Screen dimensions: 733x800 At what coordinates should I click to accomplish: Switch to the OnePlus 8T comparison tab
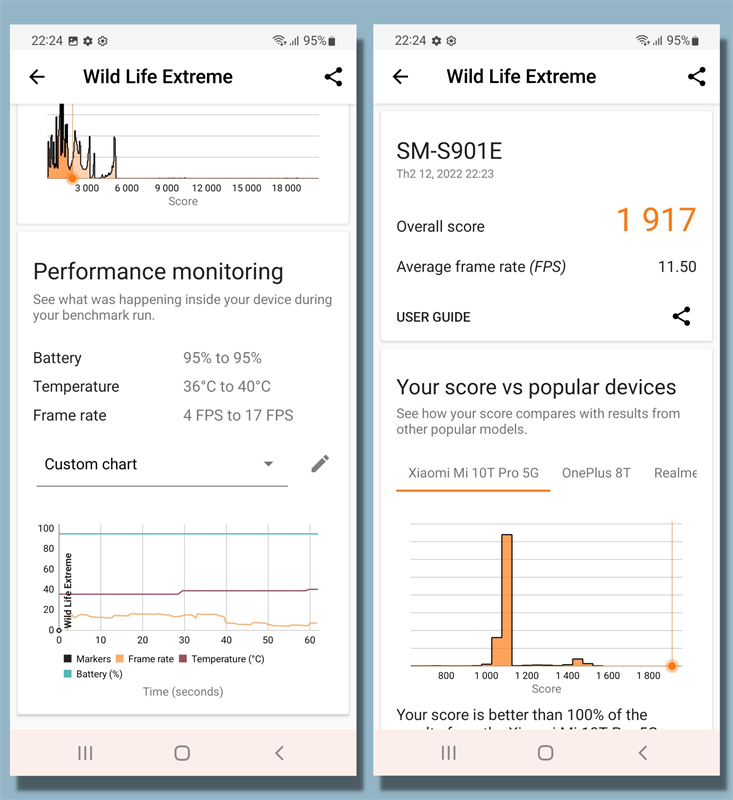tap(596, 473)
